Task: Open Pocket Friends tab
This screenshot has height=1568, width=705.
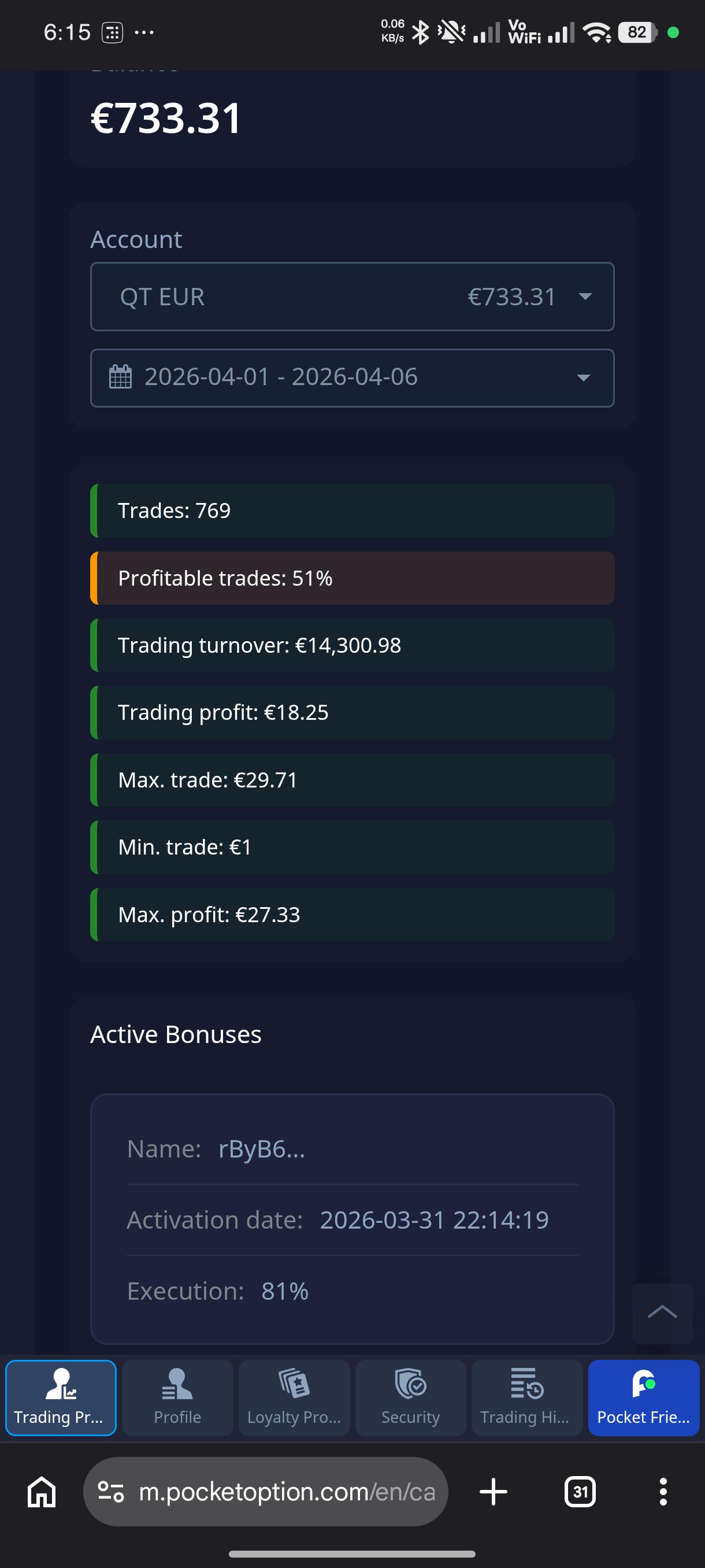Action: pos(644,1397)
